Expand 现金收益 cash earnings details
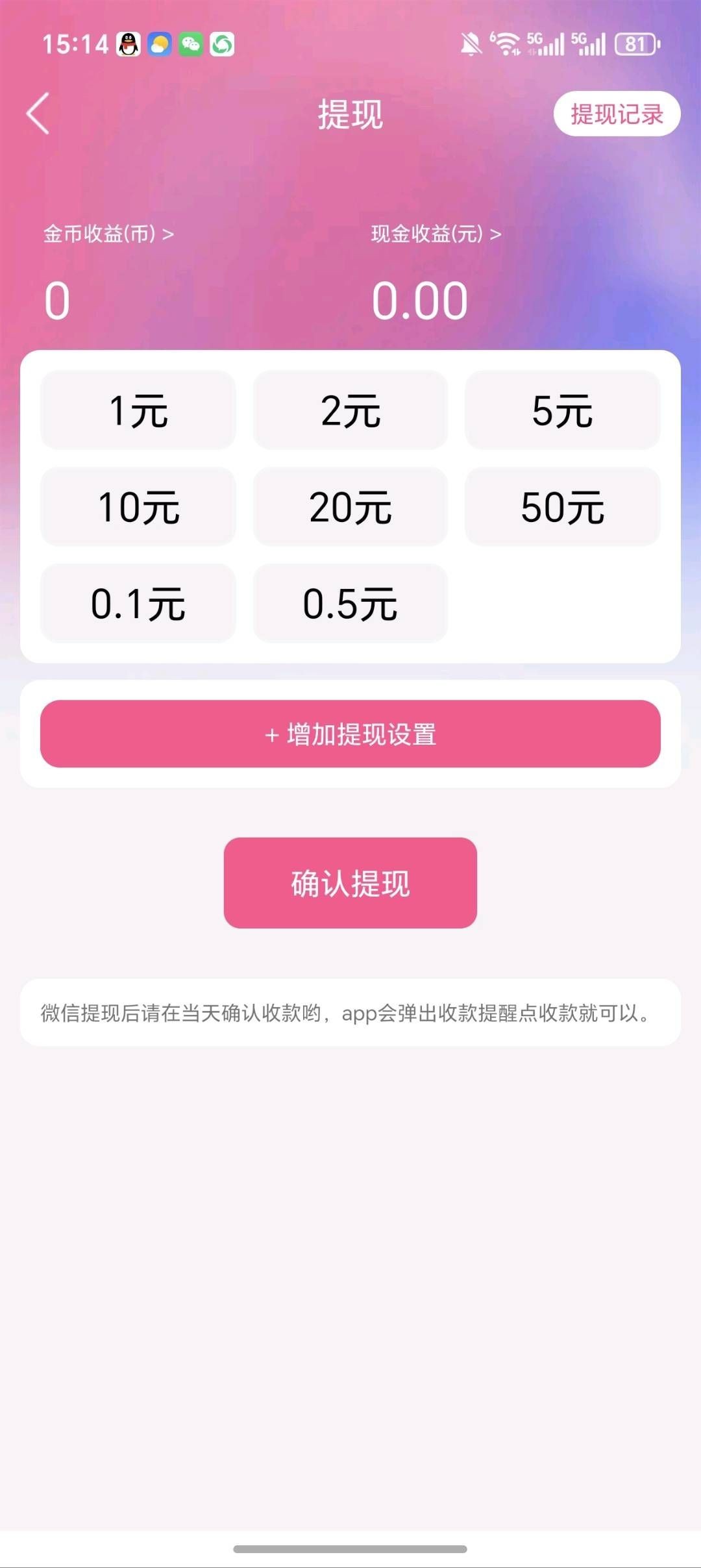 tap(432, 236)
